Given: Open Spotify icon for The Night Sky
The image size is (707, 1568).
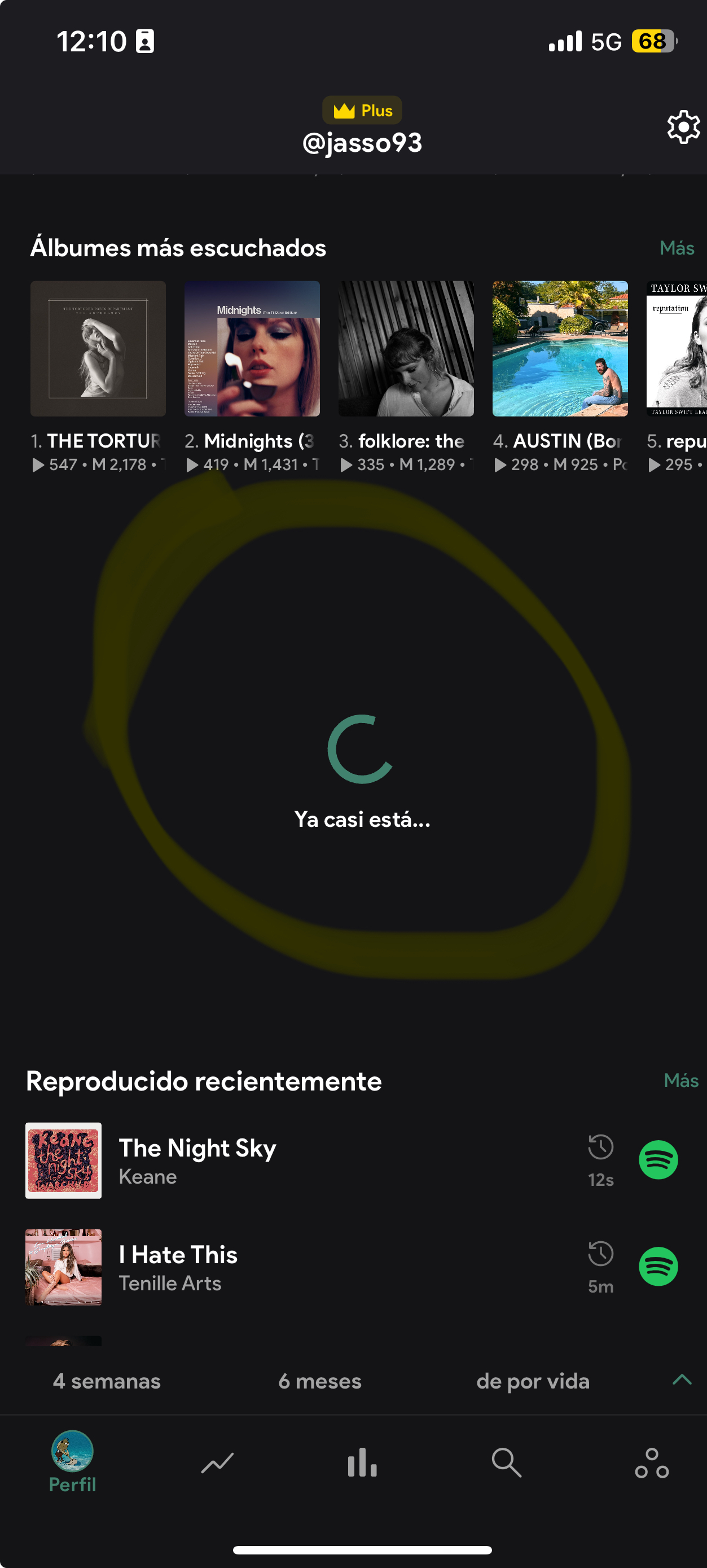Looking at the screenshot, I should pos(658,1160).
